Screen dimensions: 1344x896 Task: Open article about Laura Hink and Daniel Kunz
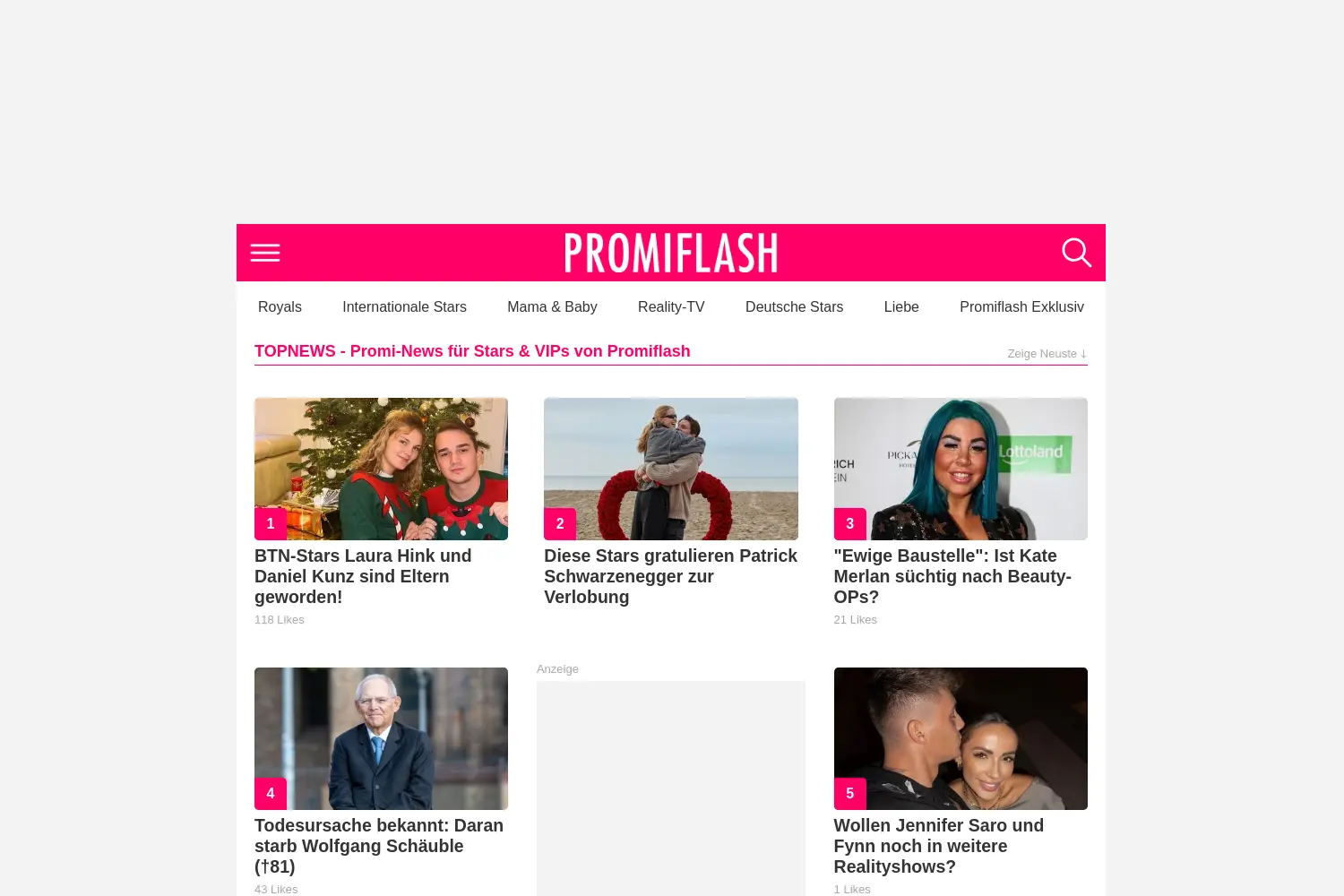click(x=363, y=576)
